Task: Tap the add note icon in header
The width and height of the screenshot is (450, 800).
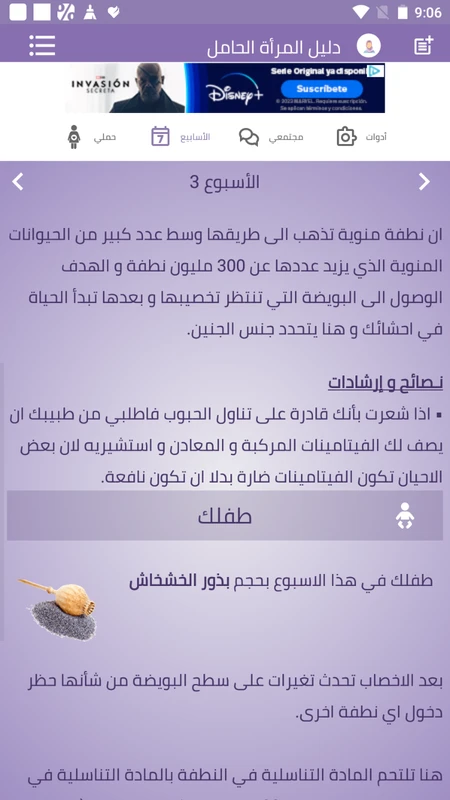Action: [x=423, y=46]
